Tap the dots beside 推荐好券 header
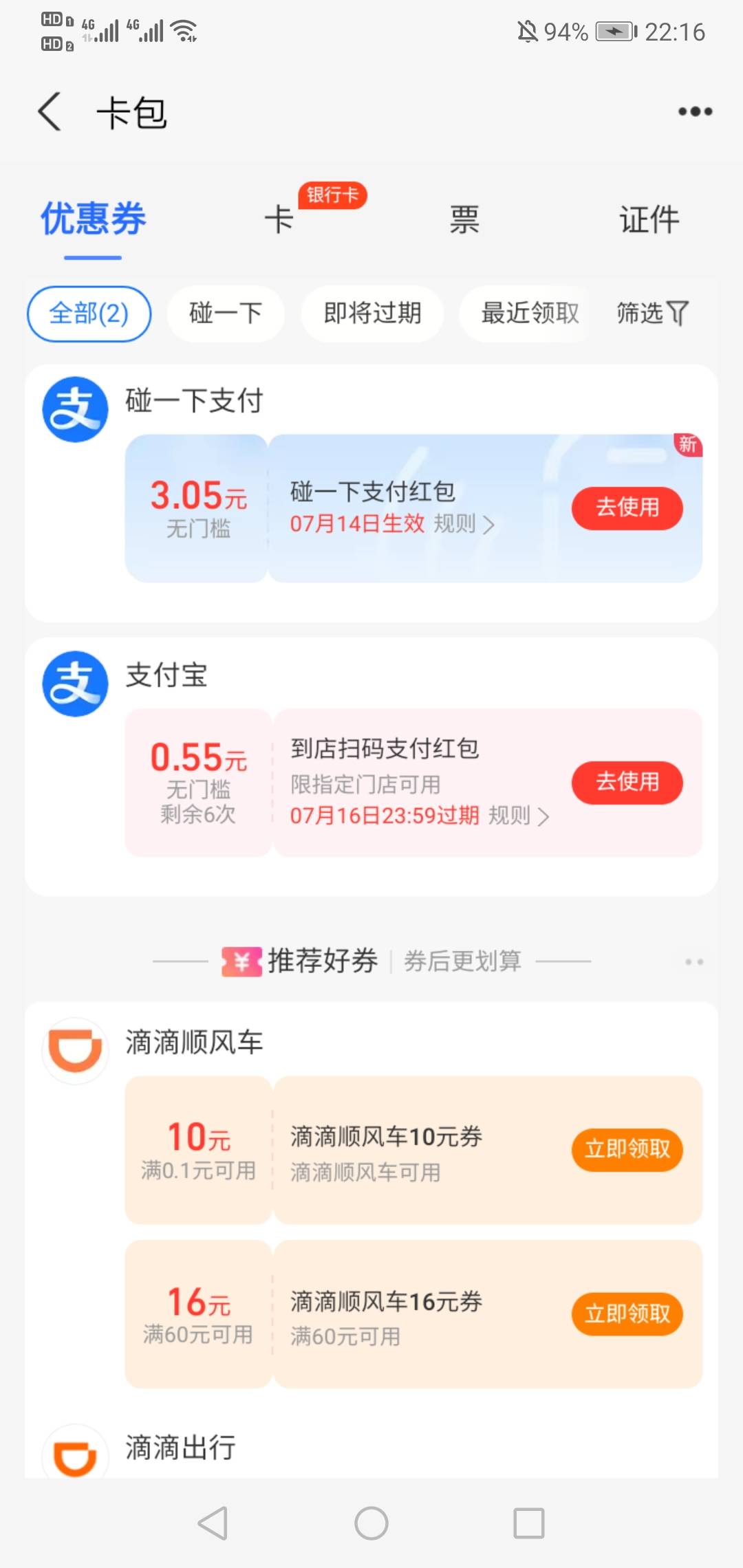The image size is (743, 1568). [694, 961]
